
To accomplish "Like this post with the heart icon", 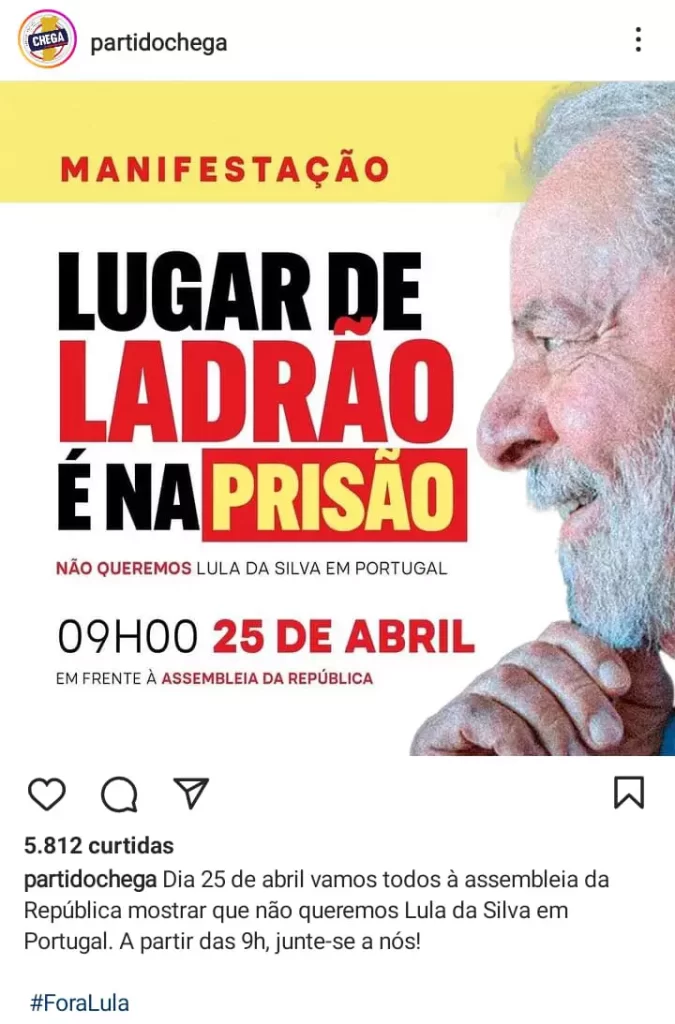I will click(x=46, y=793).
